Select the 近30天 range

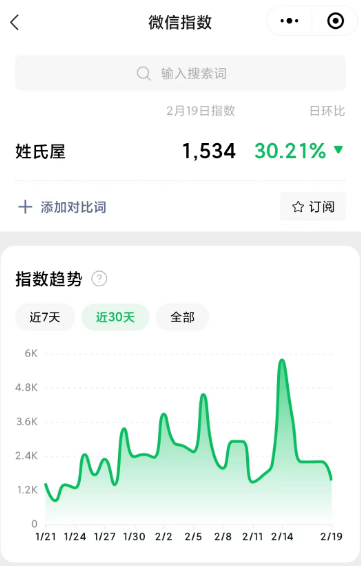pyautogui.click(x=115, y=317)
